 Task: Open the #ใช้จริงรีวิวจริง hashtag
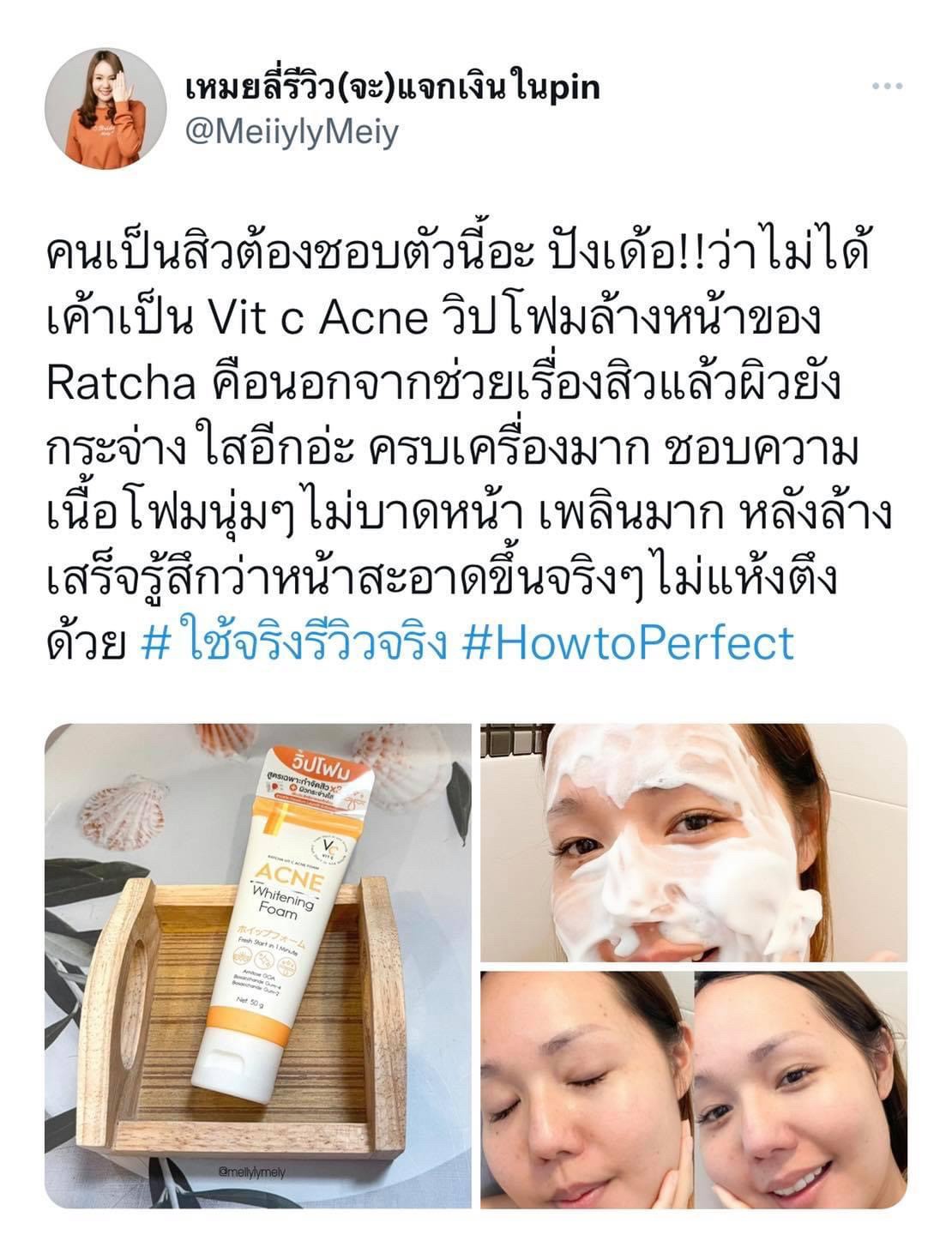[293, 642]
